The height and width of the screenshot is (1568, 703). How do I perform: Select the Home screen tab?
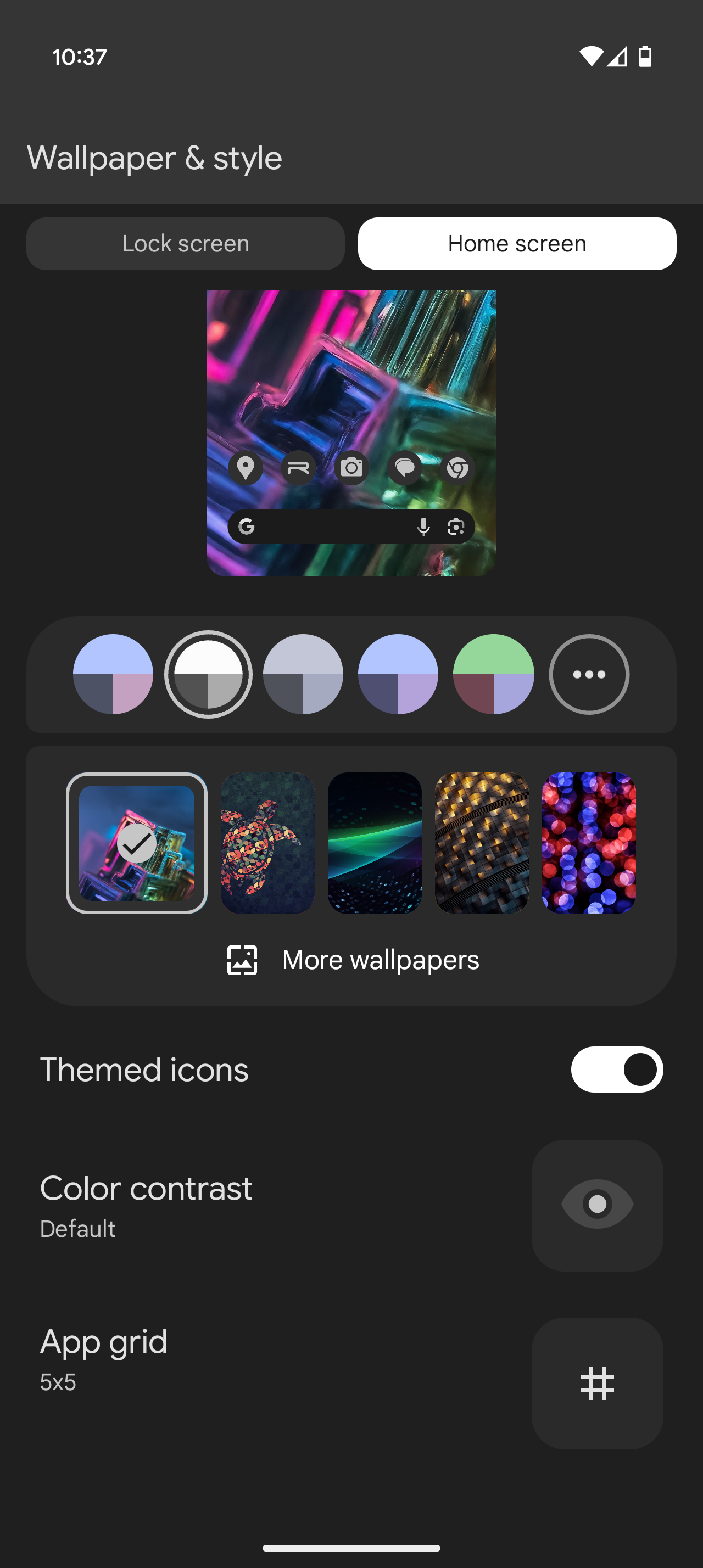[x=517, y=243]
